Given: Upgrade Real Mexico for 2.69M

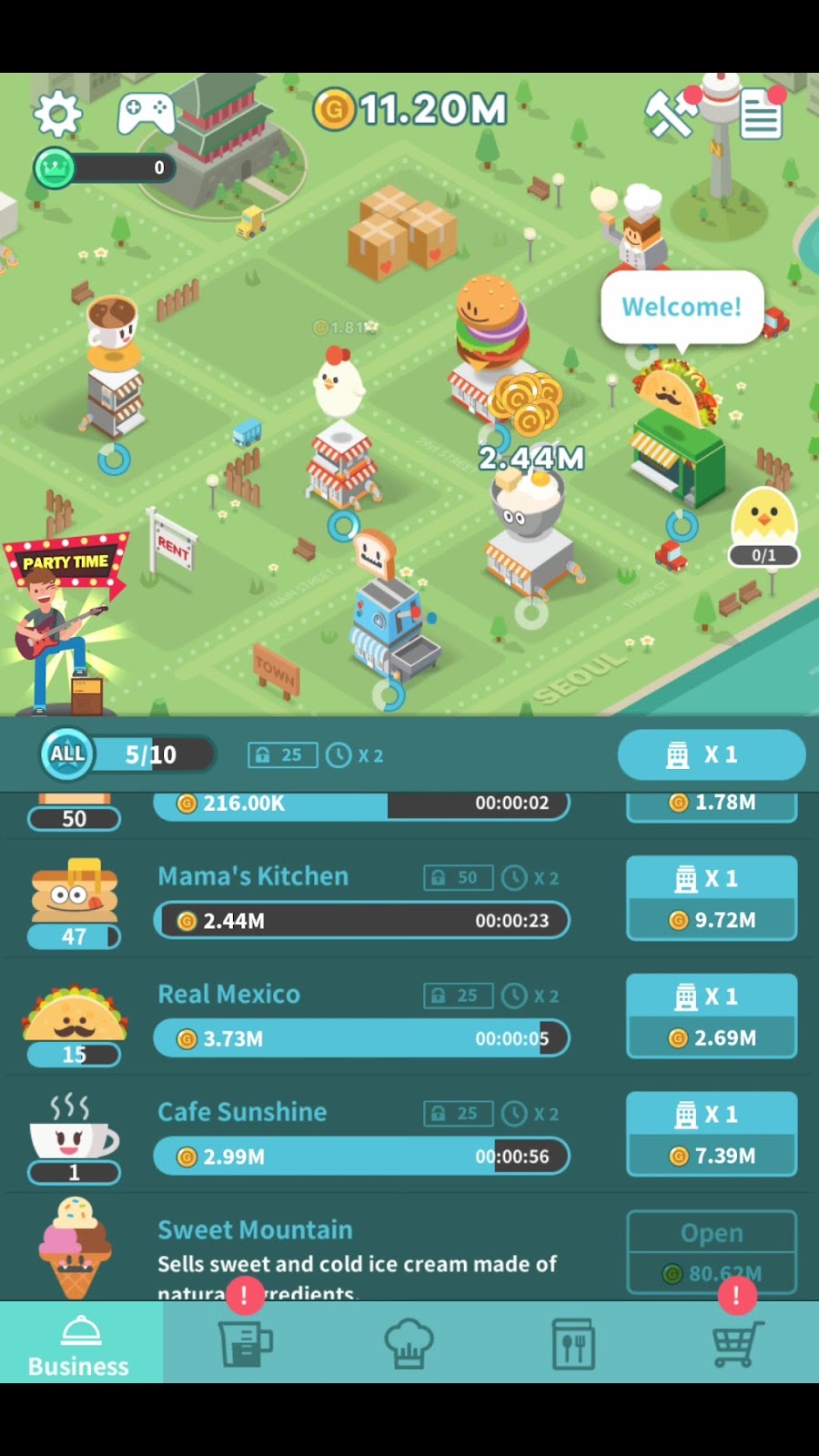Looking at the screenshot, I should pyautogui.click(x=711, y=1016).
